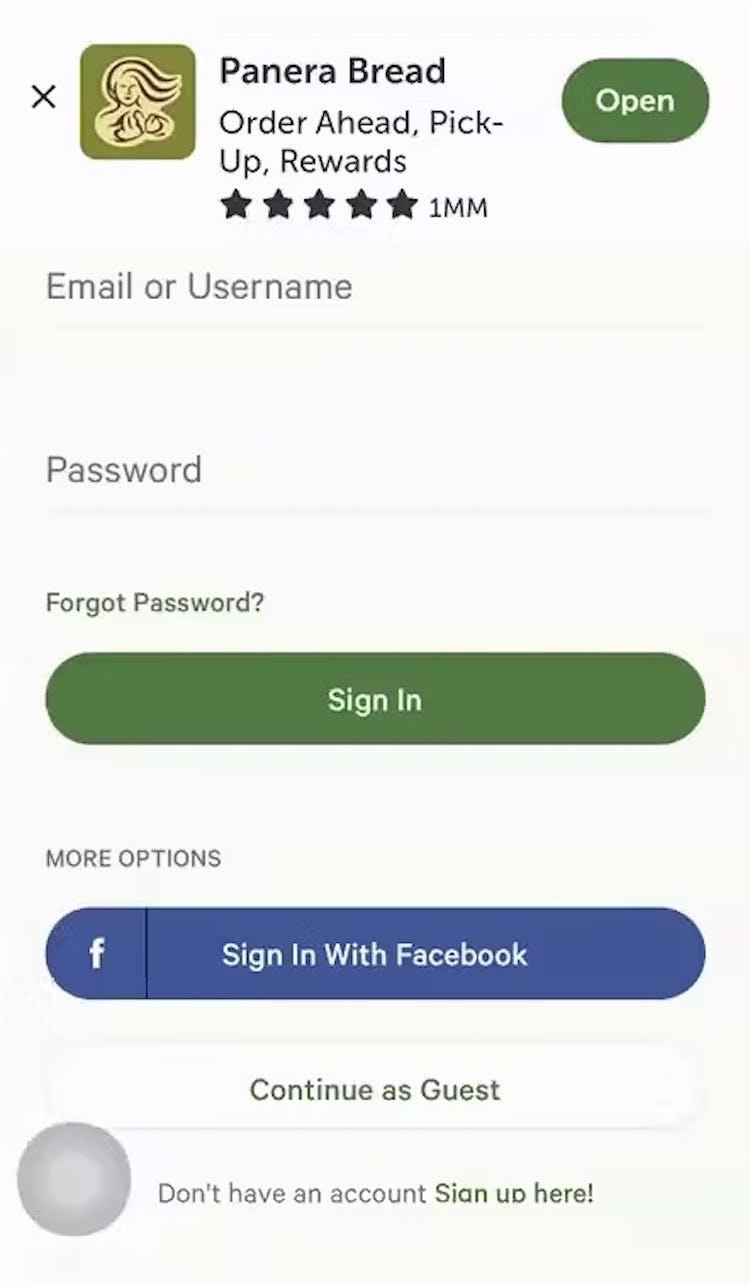750x1285 pixels.
Task: Continue as Guest
Action: tap(375, 1089)
